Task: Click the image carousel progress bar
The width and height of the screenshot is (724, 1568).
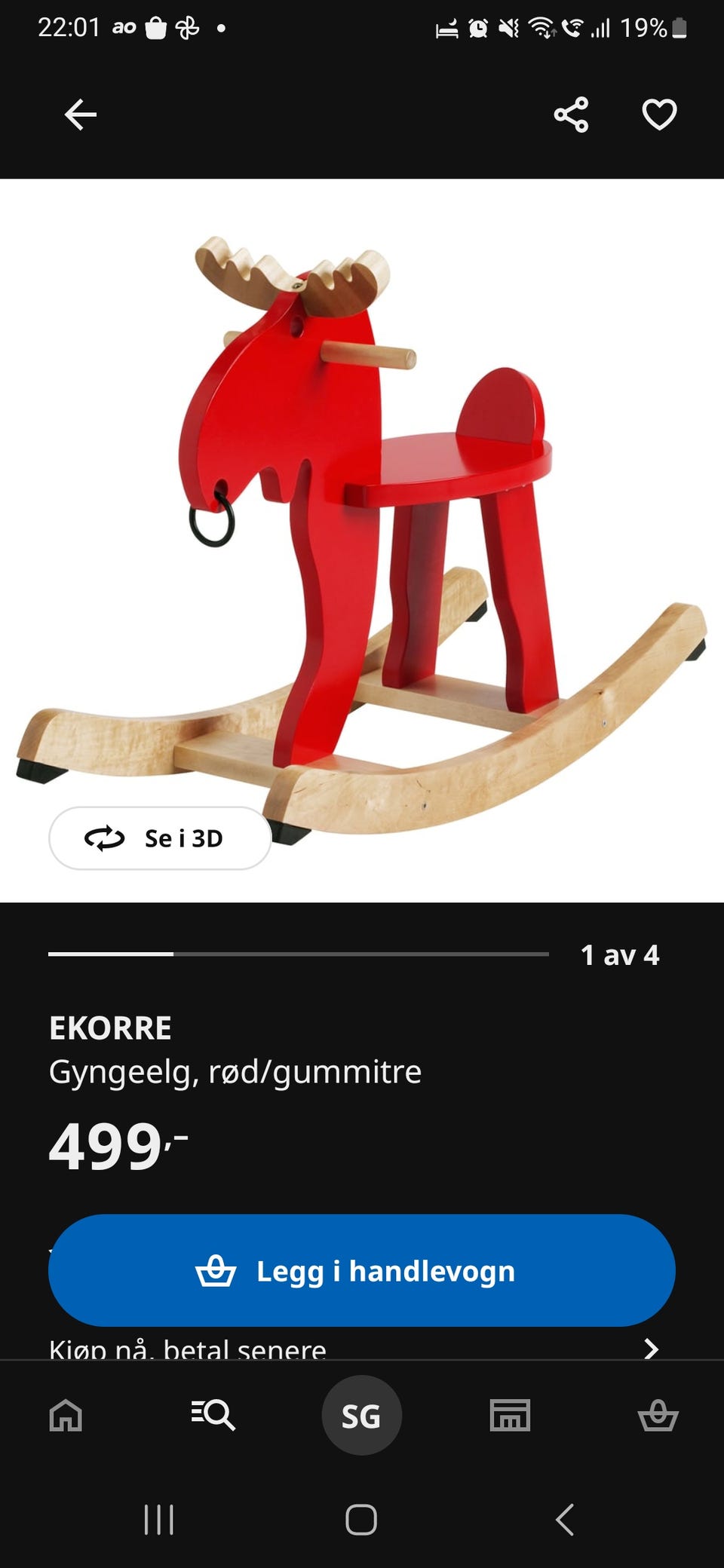Action: click(302, 957)
